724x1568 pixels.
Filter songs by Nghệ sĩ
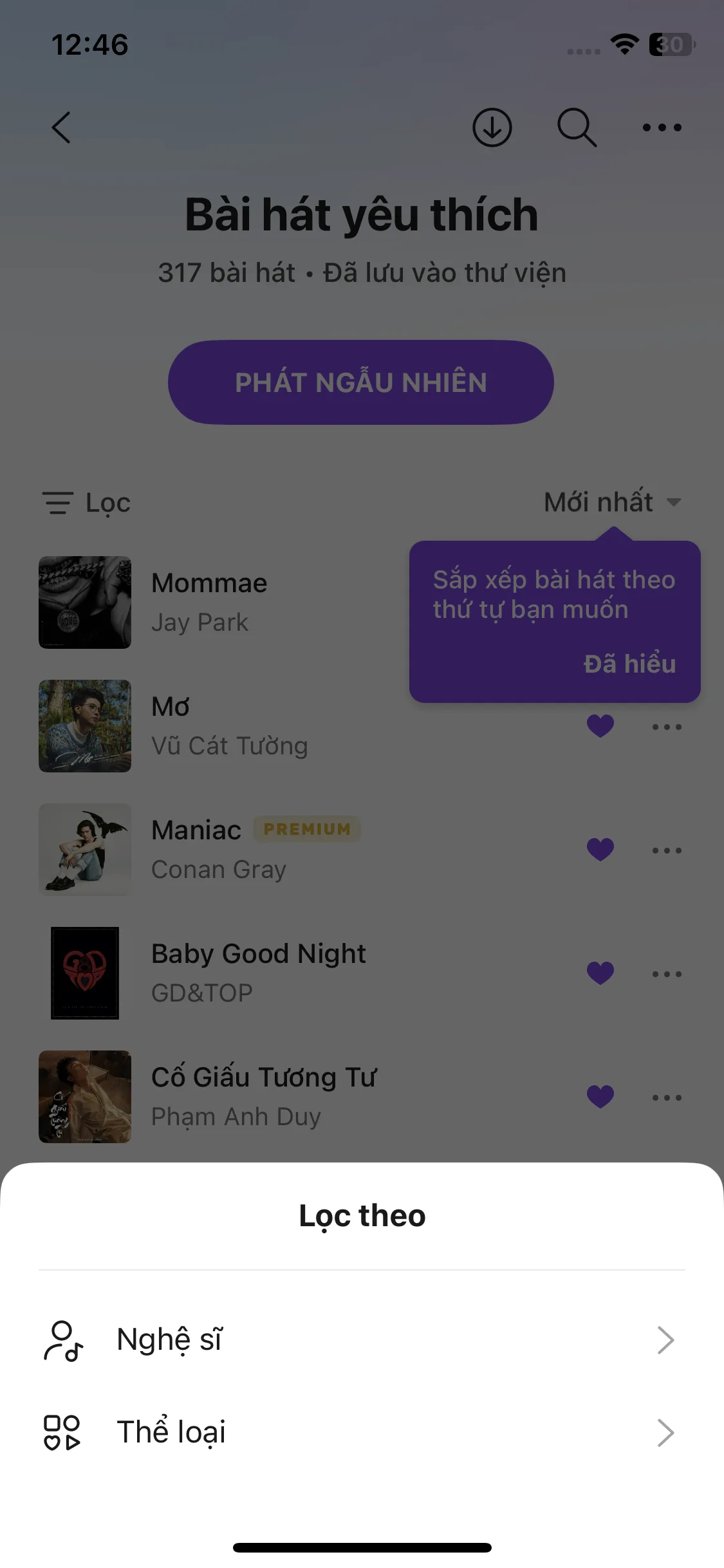point(362,1340)
